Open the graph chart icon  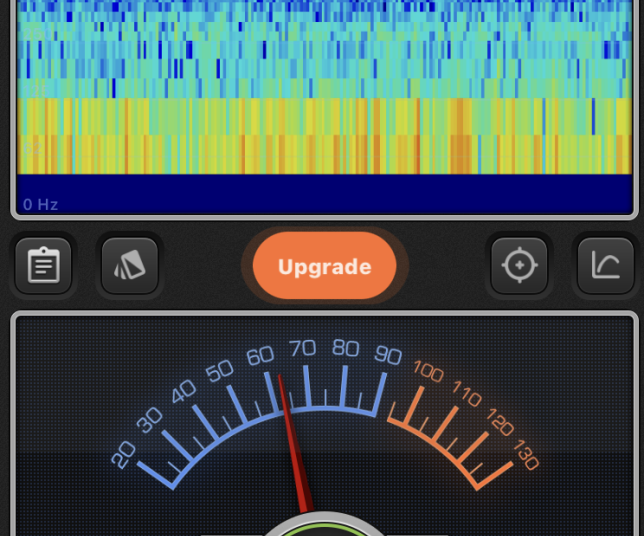pyautogui.click(x=605, y=266)
